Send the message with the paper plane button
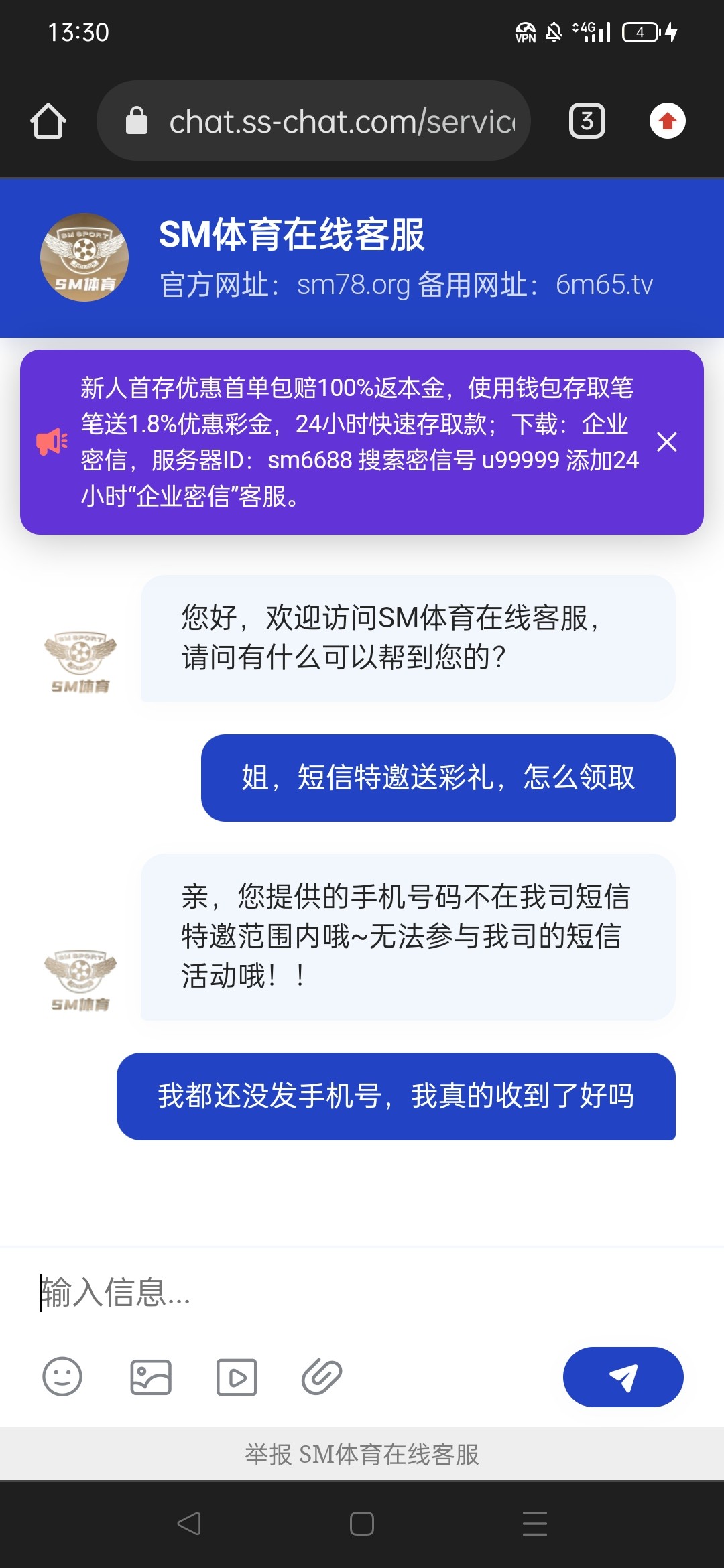This screenshot has height=1568, width=724. pyautogui.click(x=623, y=1377)
